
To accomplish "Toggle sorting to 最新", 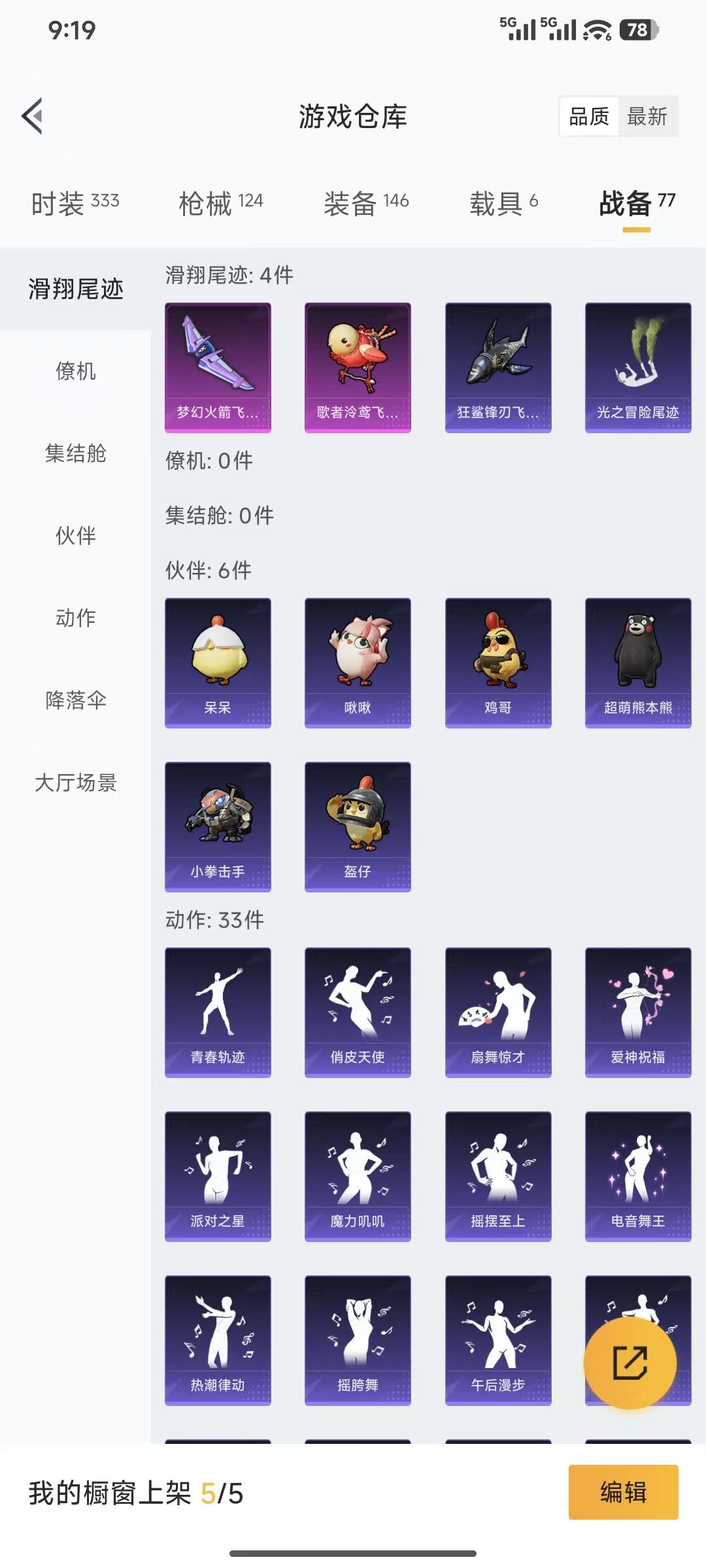I will [x=647, y=118].
